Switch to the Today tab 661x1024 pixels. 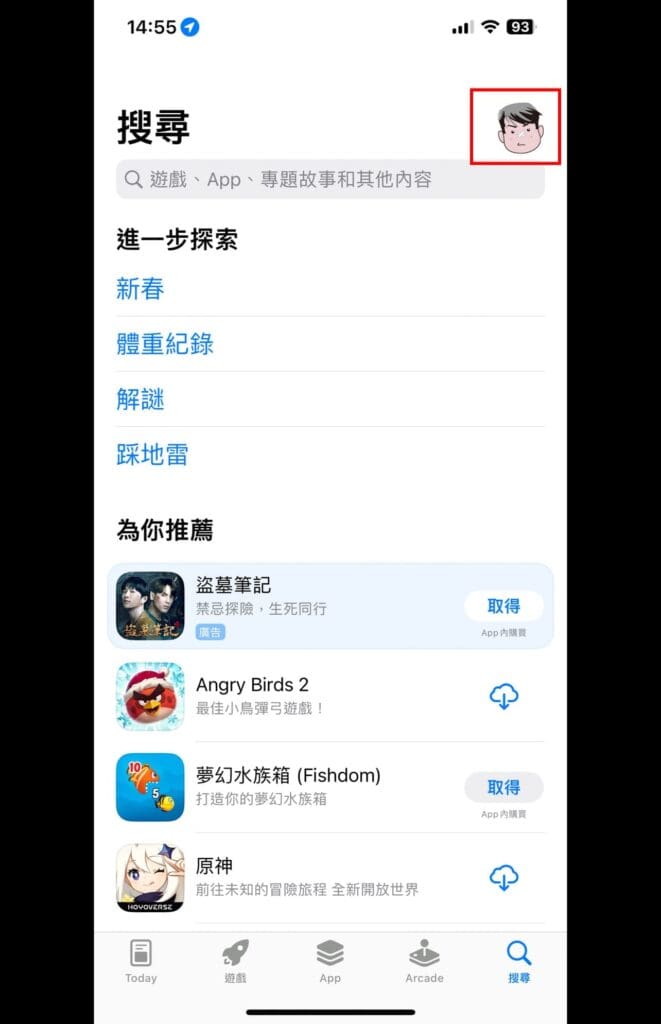click(x=141, y=961)
